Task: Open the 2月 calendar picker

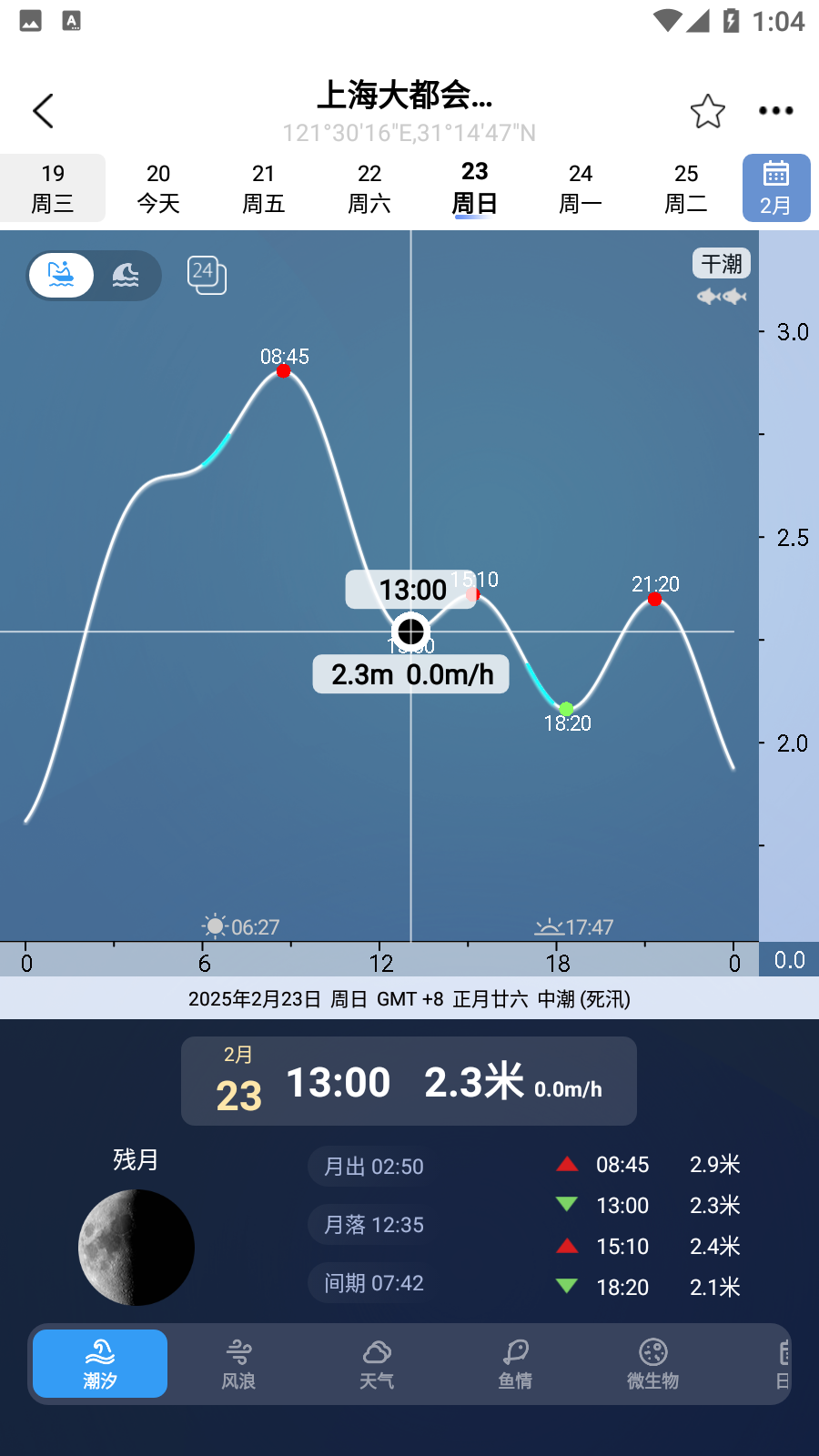Action: [775, 188]
